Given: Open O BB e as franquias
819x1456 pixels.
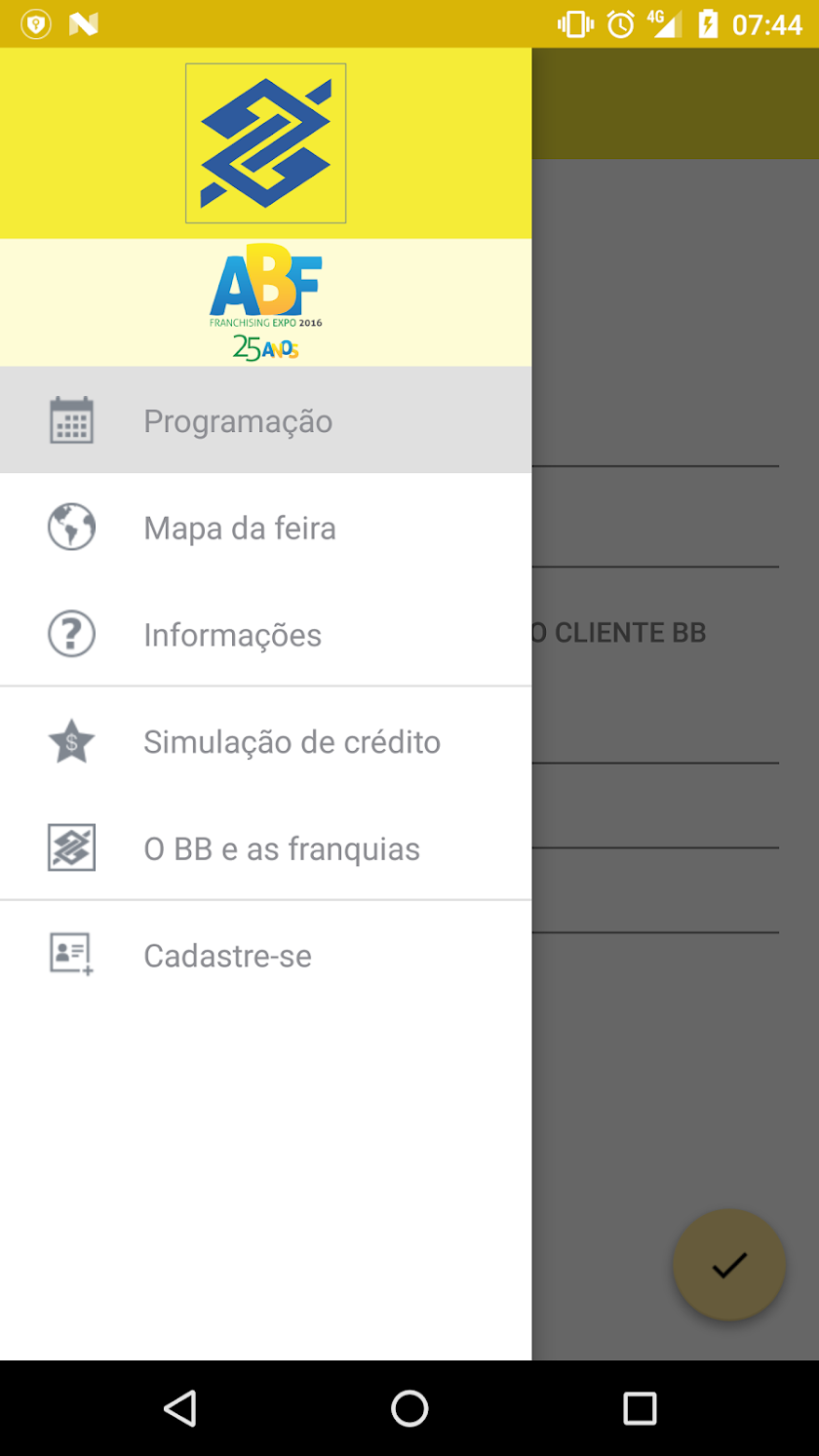Looking at the screenshot, I should click(281, 848).
